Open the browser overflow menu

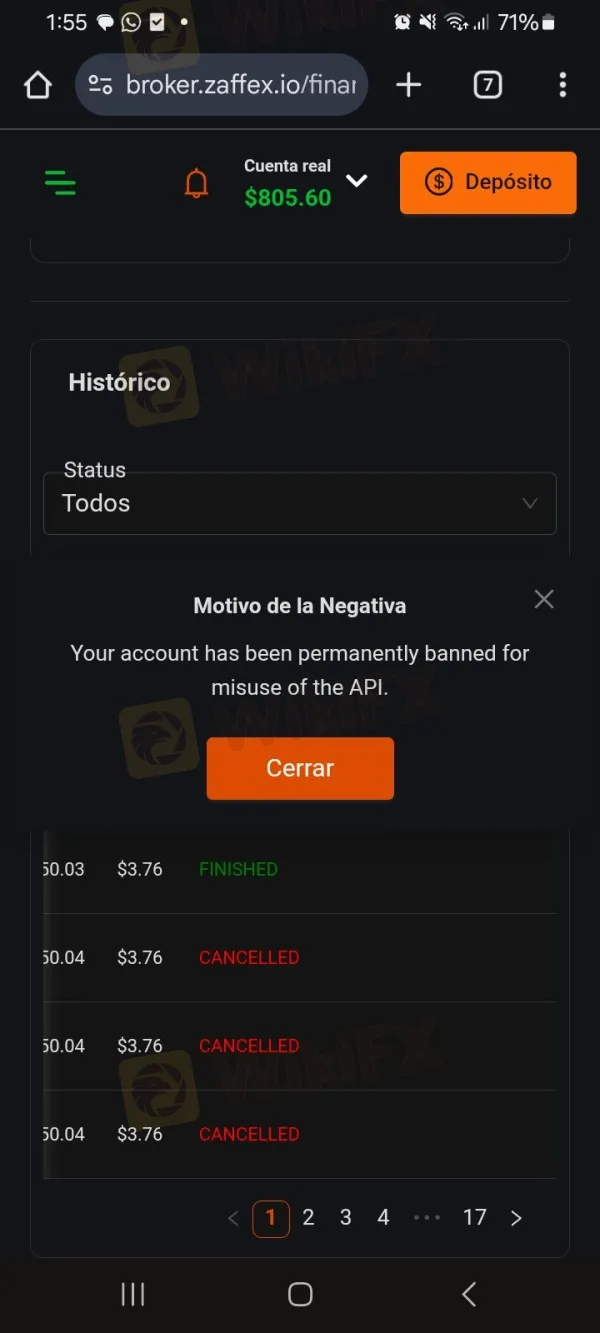tap(562, 85)
